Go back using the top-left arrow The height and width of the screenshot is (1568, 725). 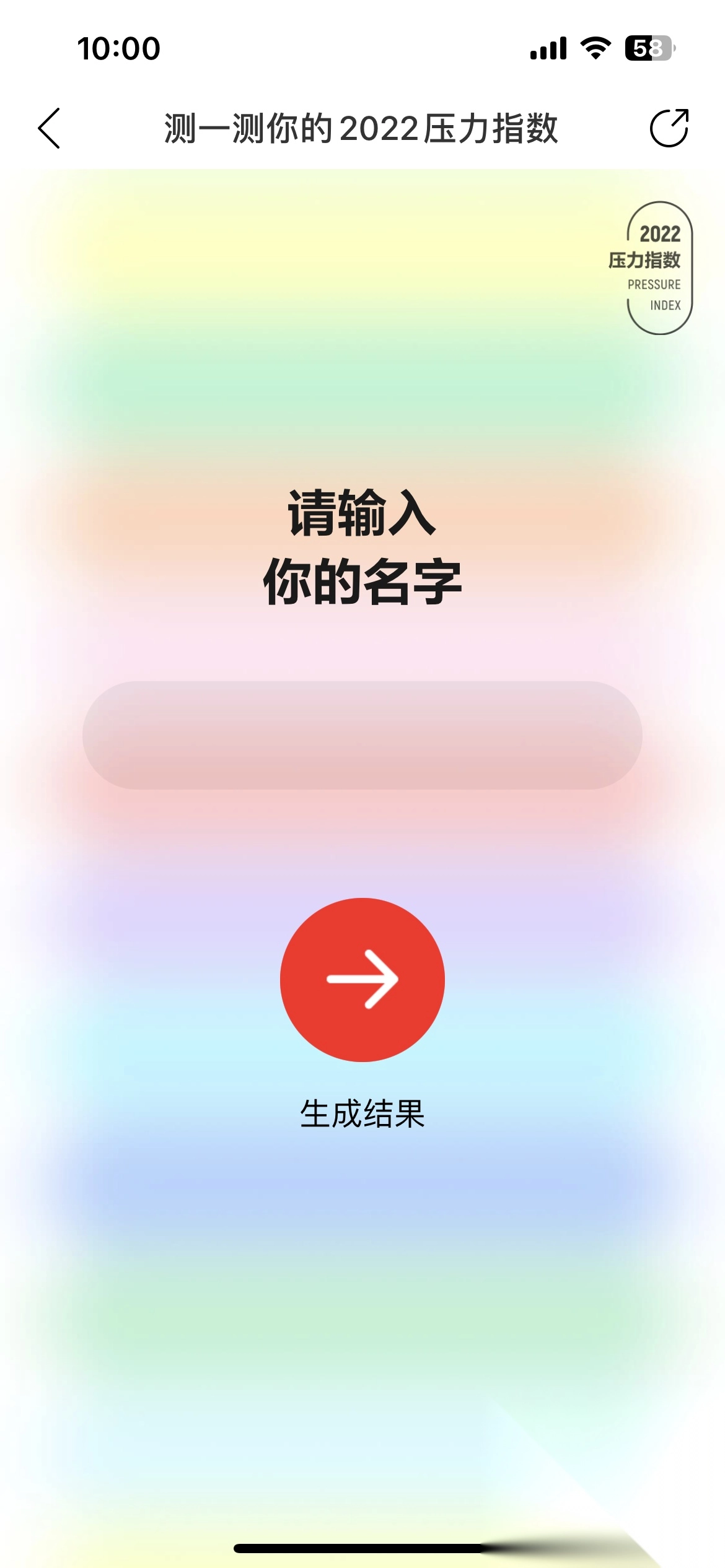point(50,128)
